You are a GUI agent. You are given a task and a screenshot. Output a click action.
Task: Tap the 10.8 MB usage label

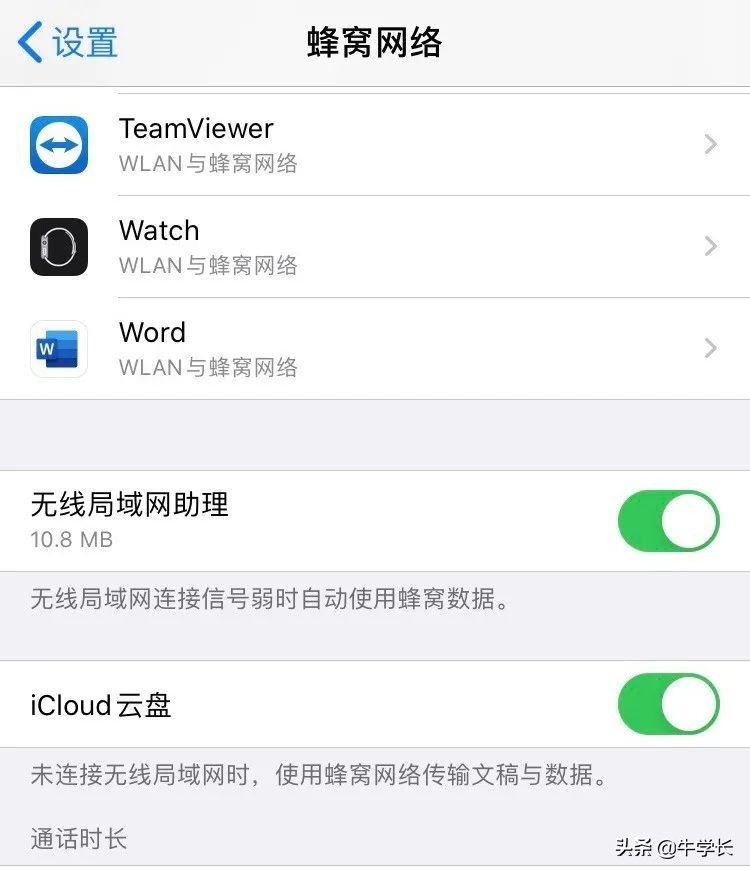(x=71, y=539)
